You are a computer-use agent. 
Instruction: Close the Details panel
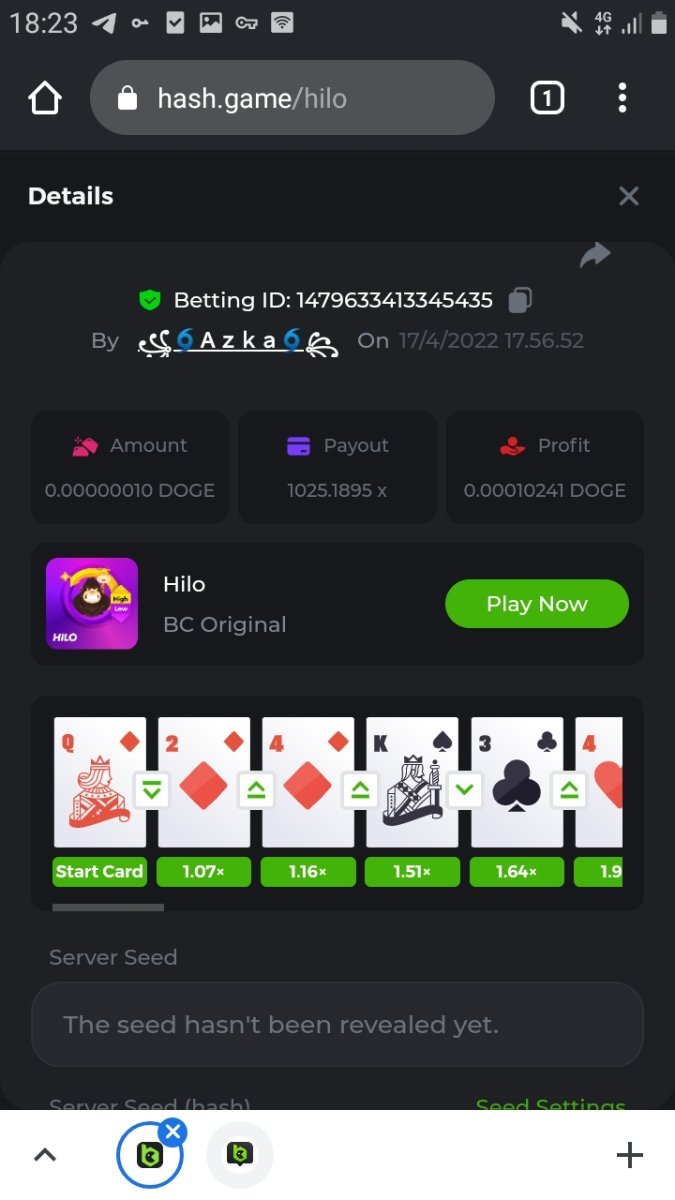628,196
